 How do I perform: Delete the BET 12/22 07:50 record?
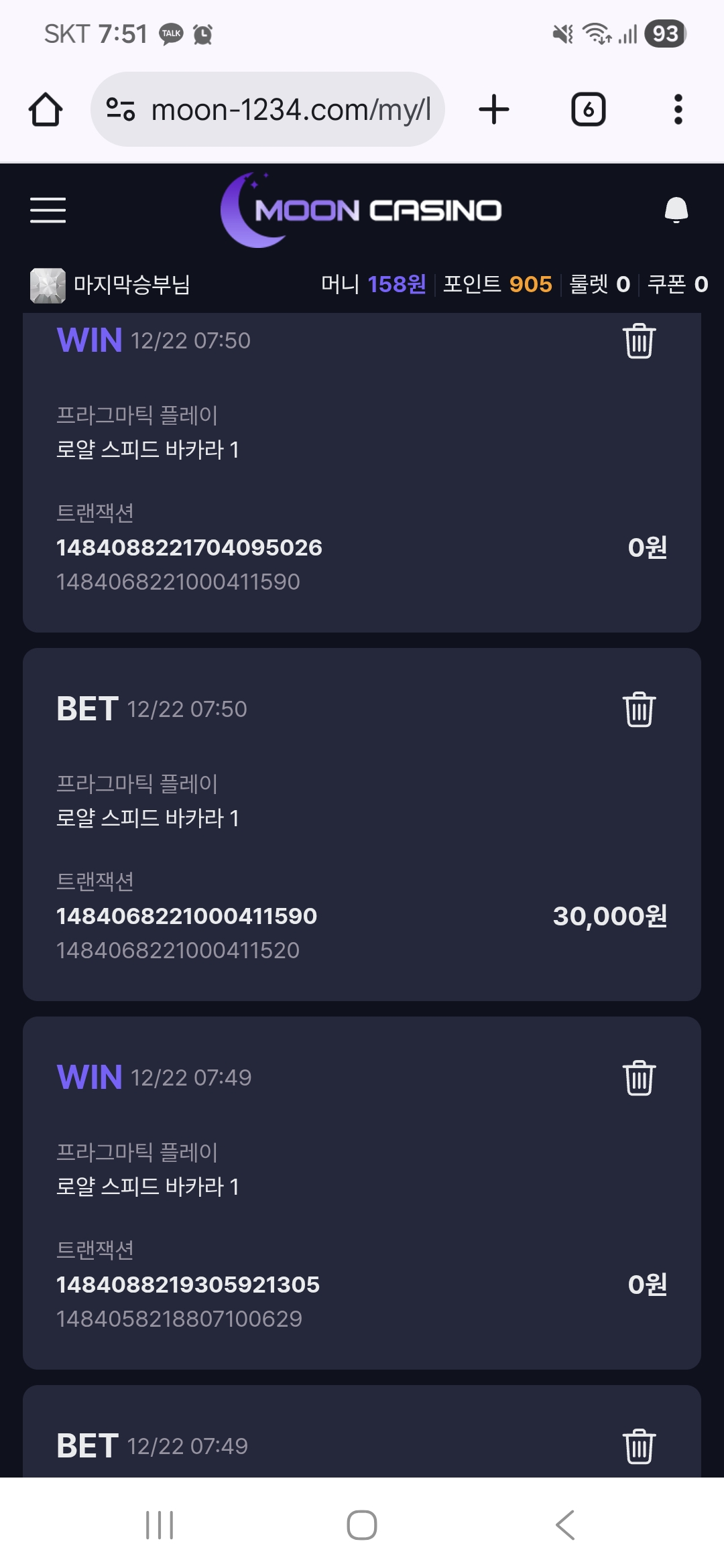[639, 710]
